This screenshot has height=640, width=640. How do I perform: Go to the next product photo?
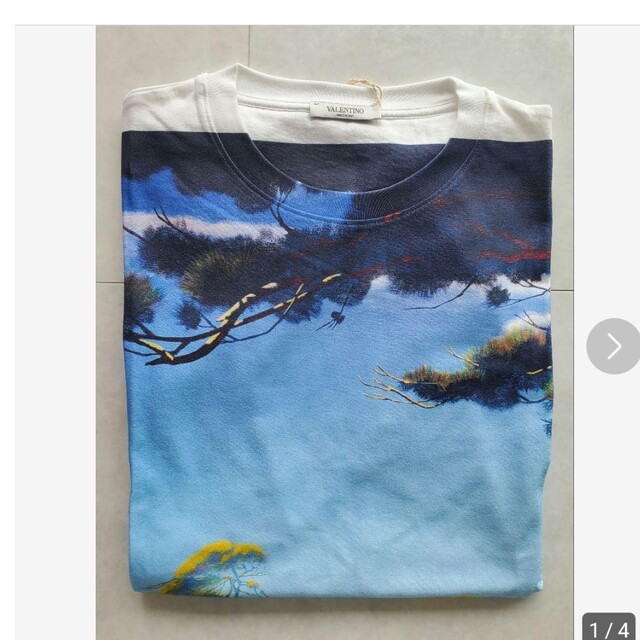coord(612,346)
